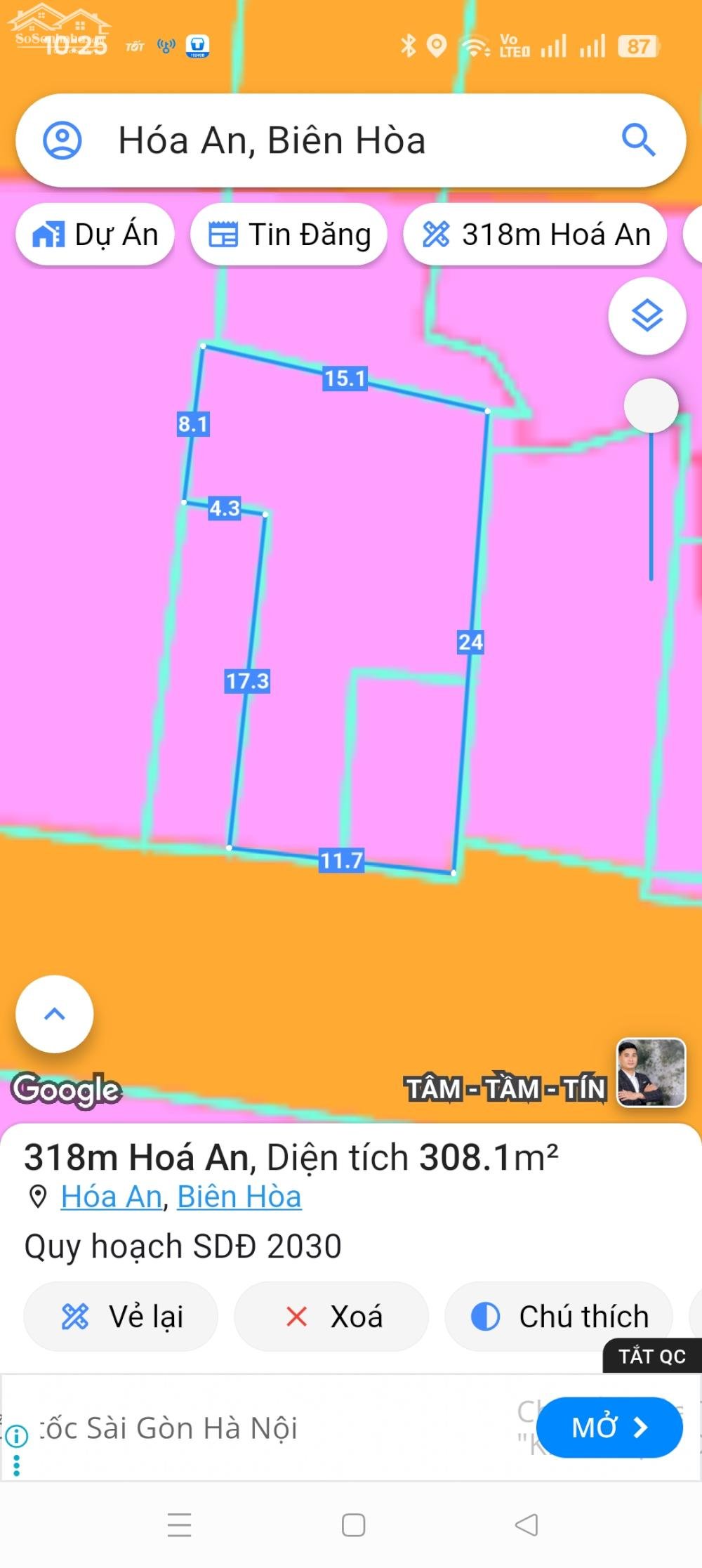Delete the drawing with Xoá

click(x=331, y=1317)
